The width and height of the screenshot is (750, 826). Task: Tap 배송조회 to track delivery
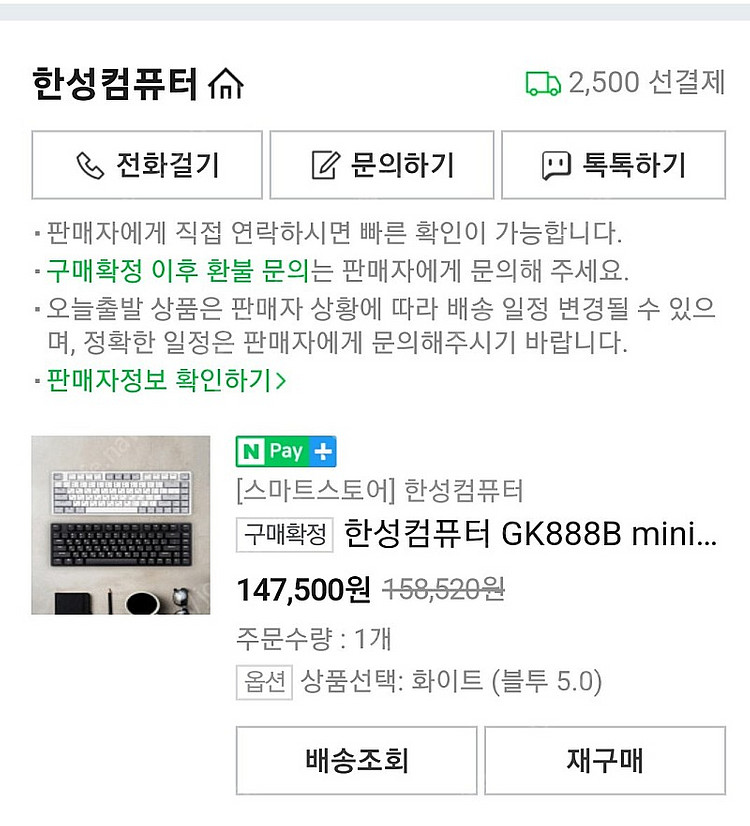[x=357, y=761]
